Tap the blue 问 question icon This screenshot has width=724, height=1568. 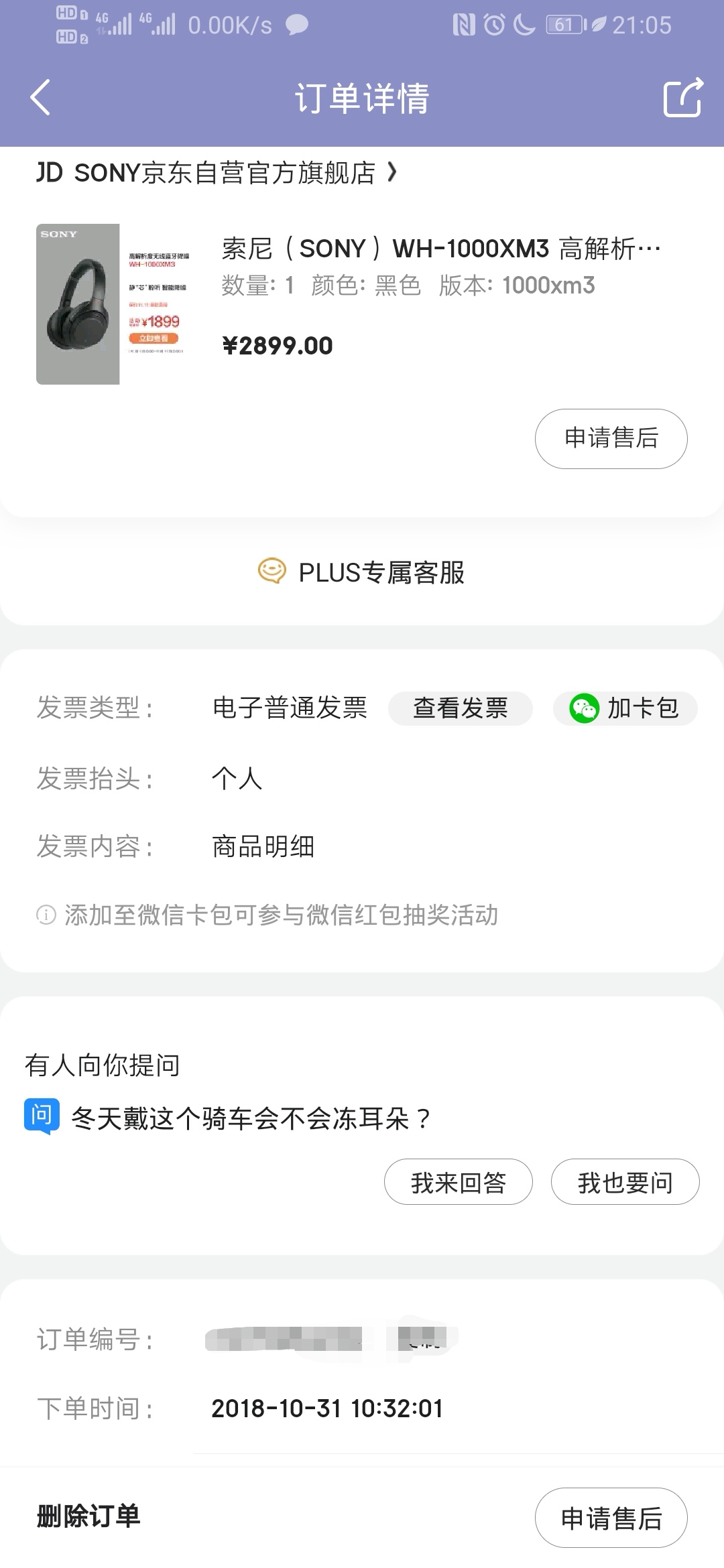(x=42, y=1116)
